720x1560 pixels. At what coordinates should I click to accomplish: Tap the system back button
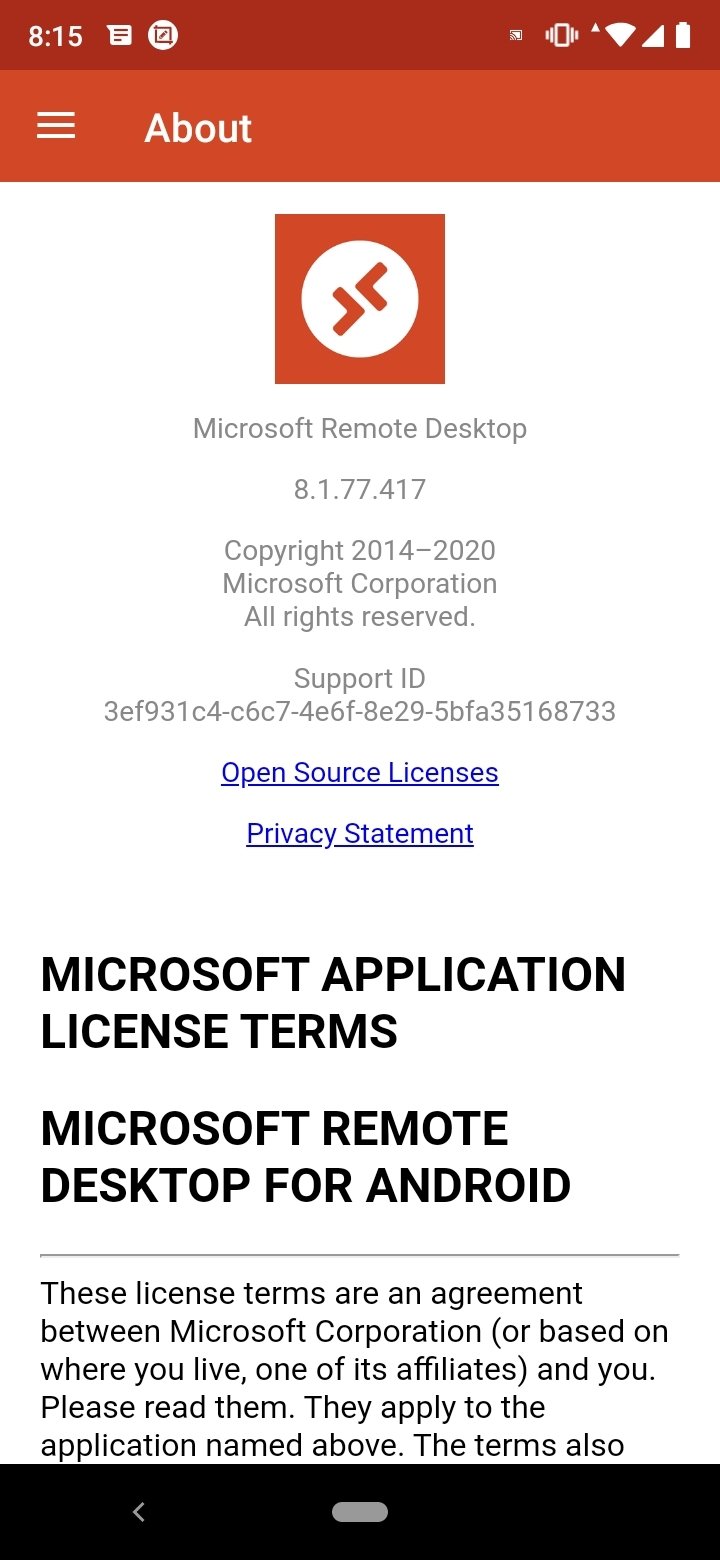coord(139,1512)
